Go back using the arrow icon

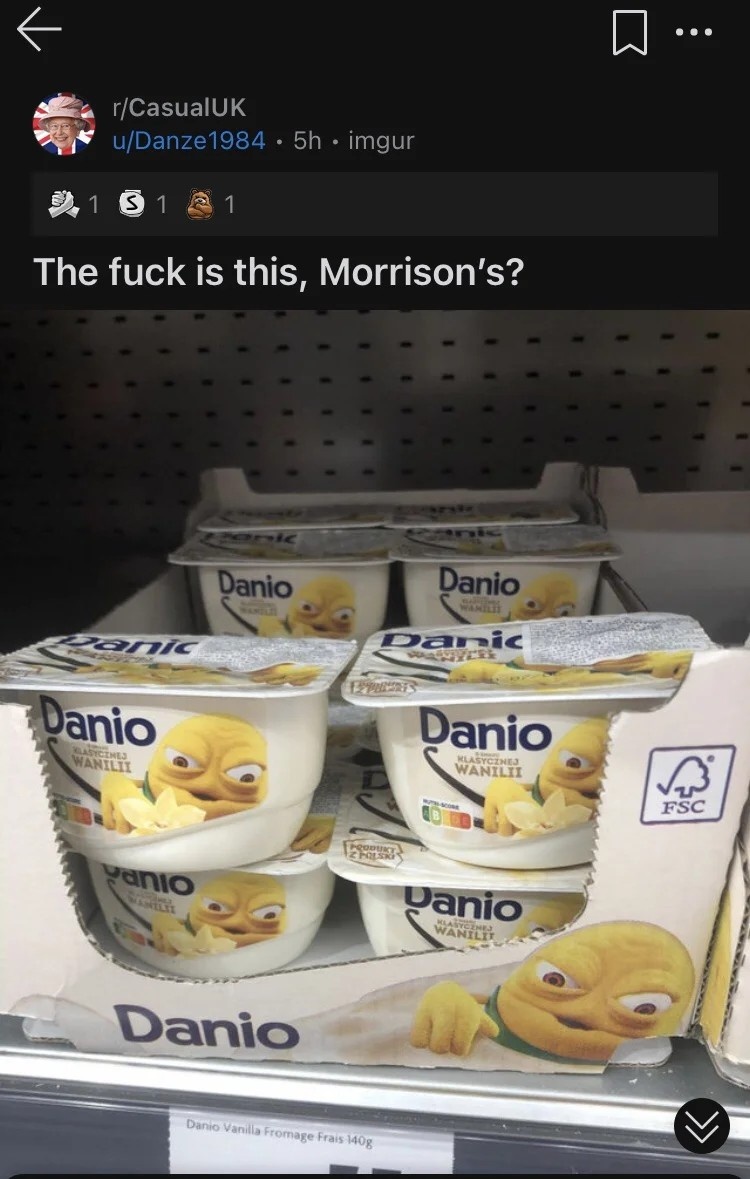coord(40,31)
